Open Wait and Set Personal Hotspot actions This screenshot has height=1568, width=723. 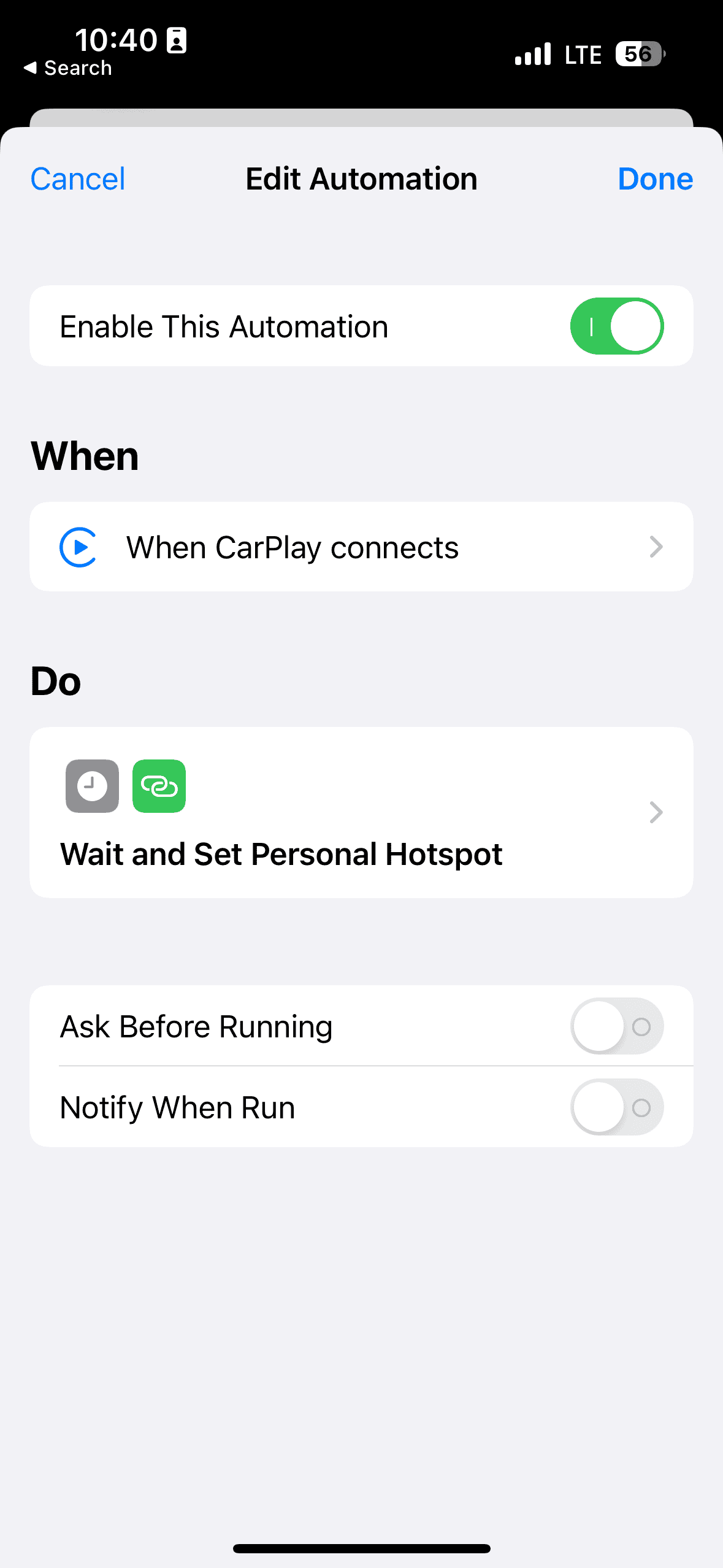click(x=361, y=812)
